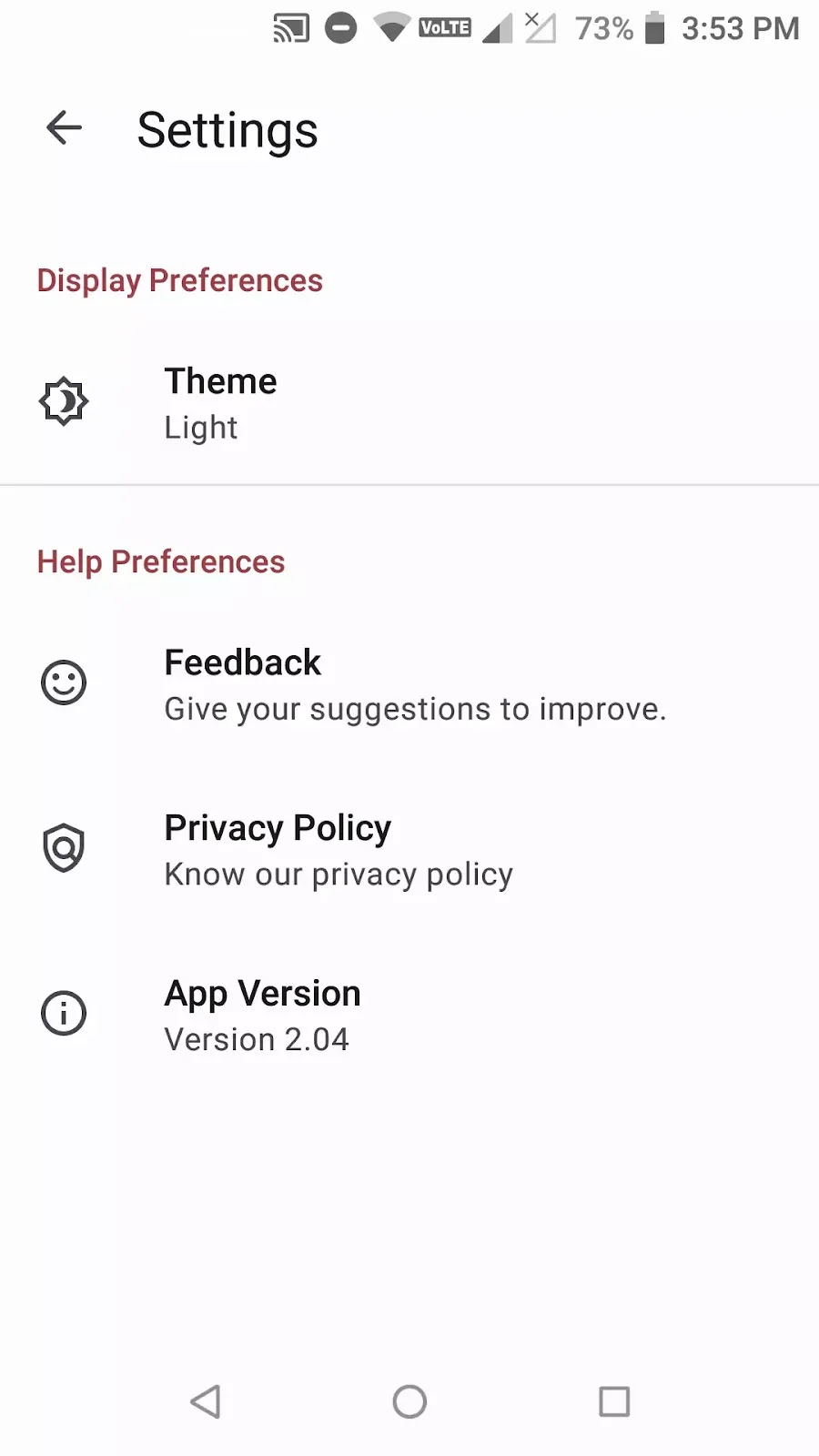
Task: Tap the system home button
Action: [x=409, y=1401]
